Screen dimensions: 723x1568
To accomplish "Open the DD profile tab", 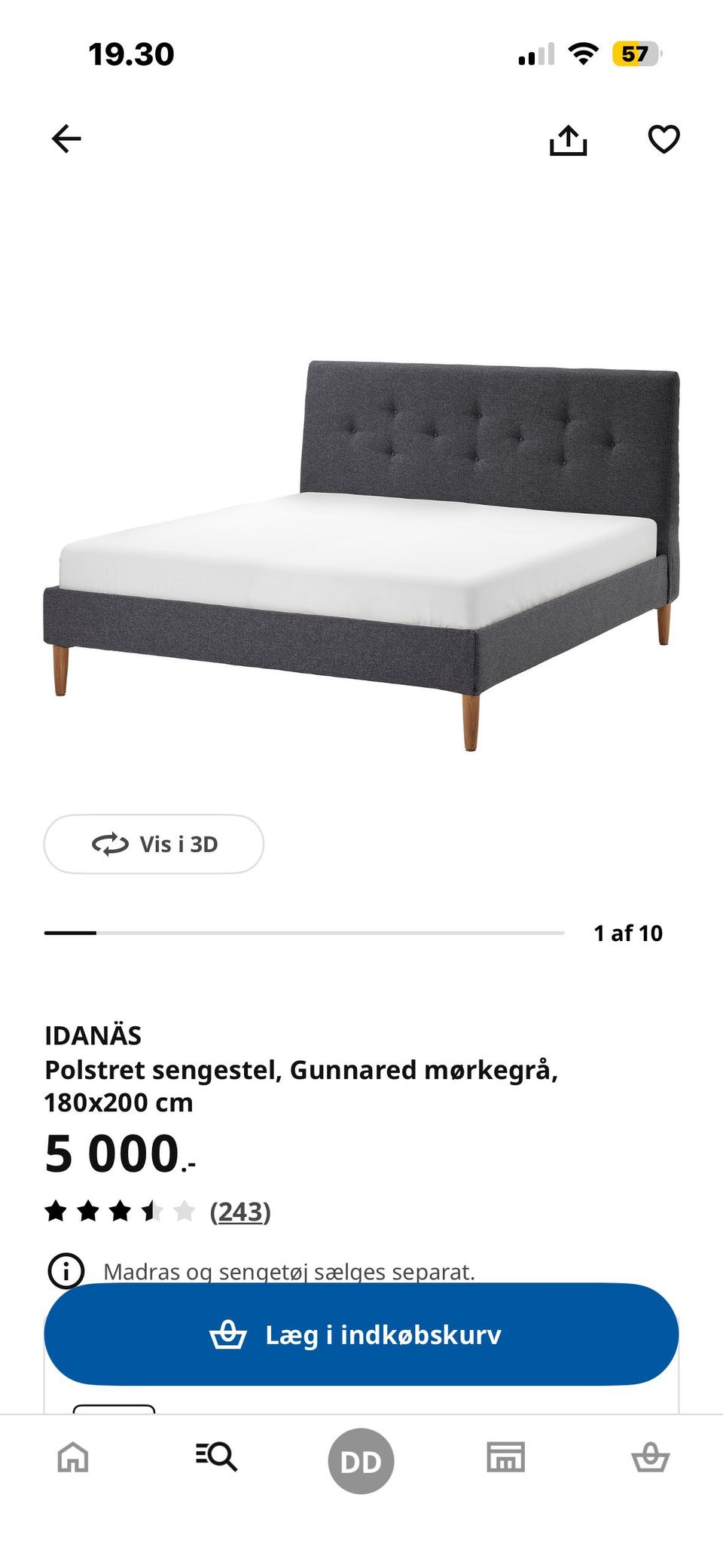I will click(x=361, y=1461).
